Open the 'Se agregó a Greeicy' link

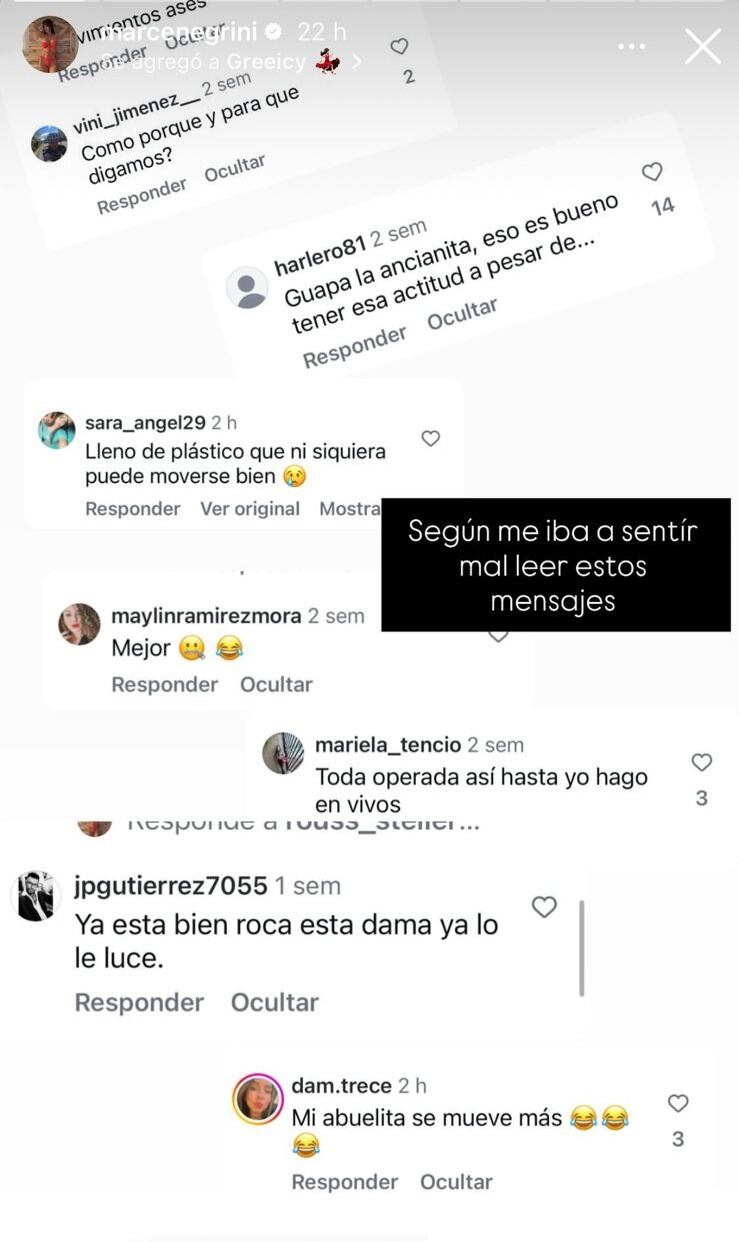tap(230, 62)
